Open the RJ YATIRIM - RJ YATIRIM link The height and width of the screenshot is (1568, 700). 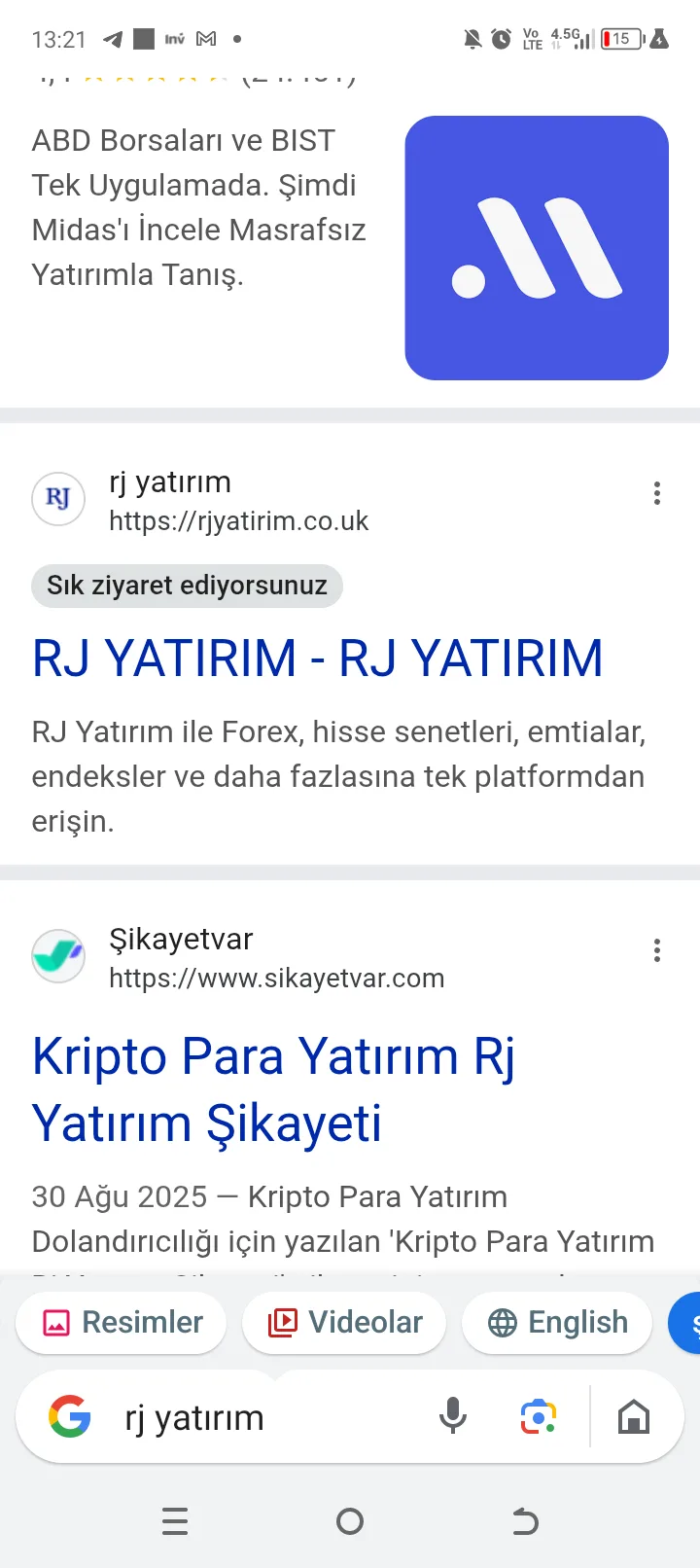[x=317, y=658]
